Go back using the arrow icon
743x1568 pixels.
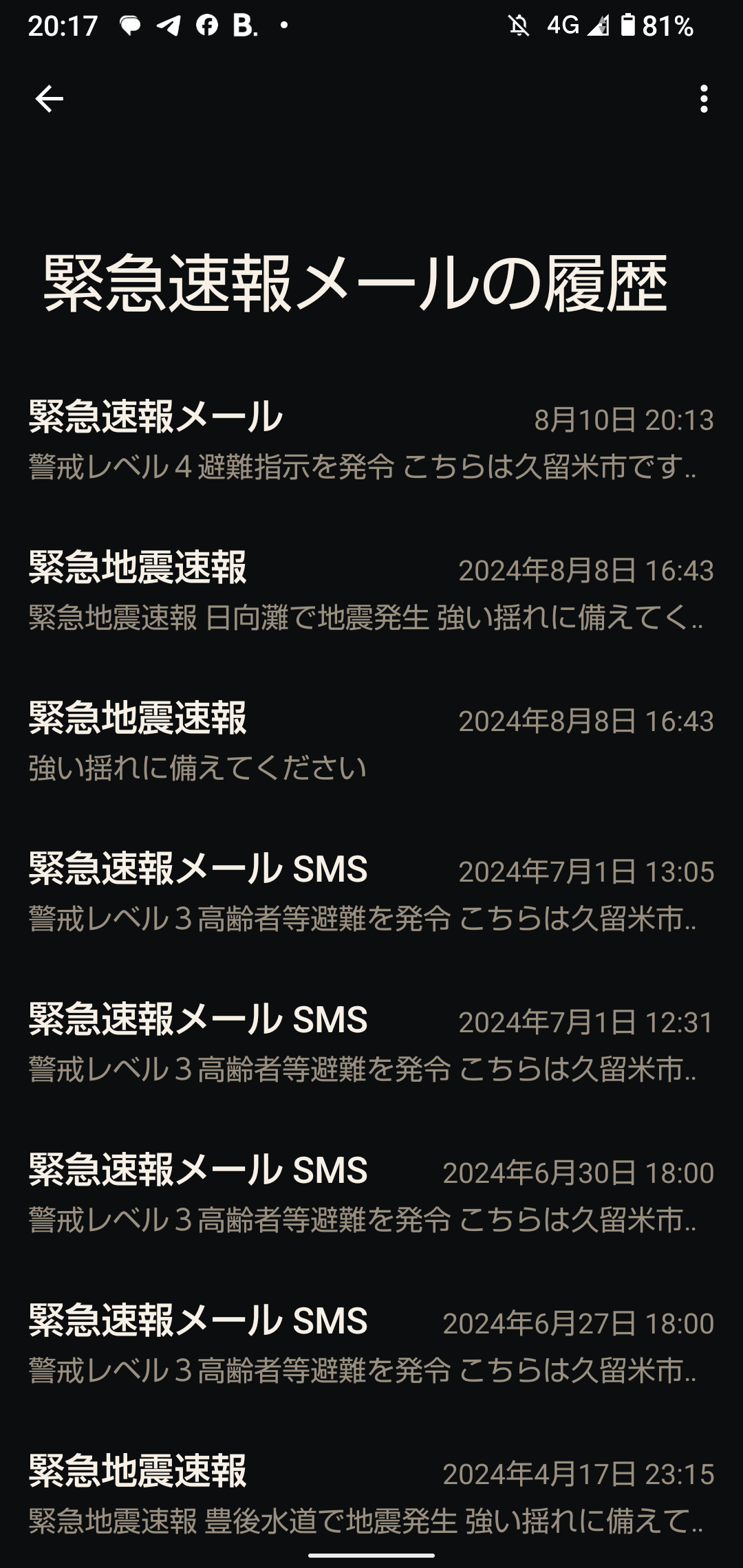49,99
